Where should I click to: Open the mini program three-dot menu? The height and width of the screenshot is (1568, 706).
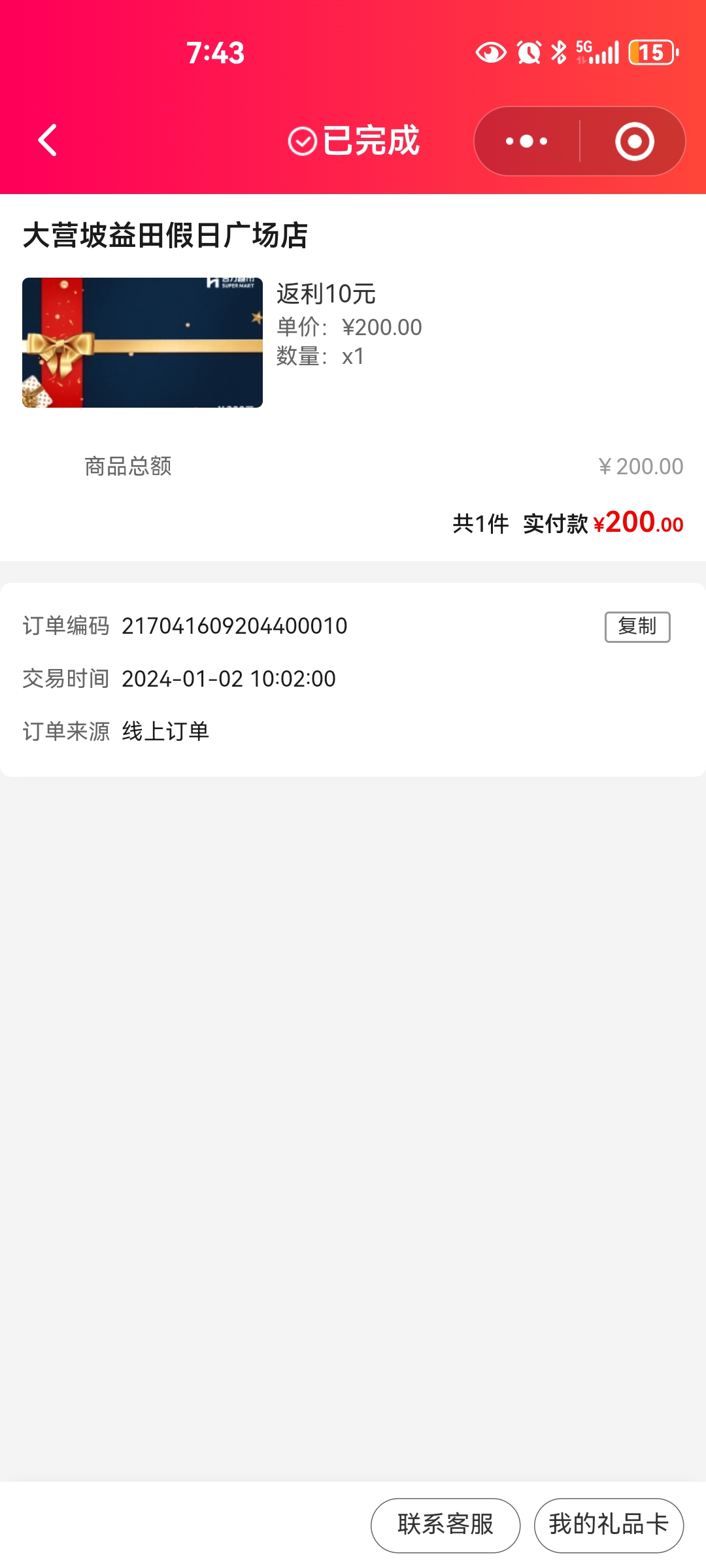[527, 141]
